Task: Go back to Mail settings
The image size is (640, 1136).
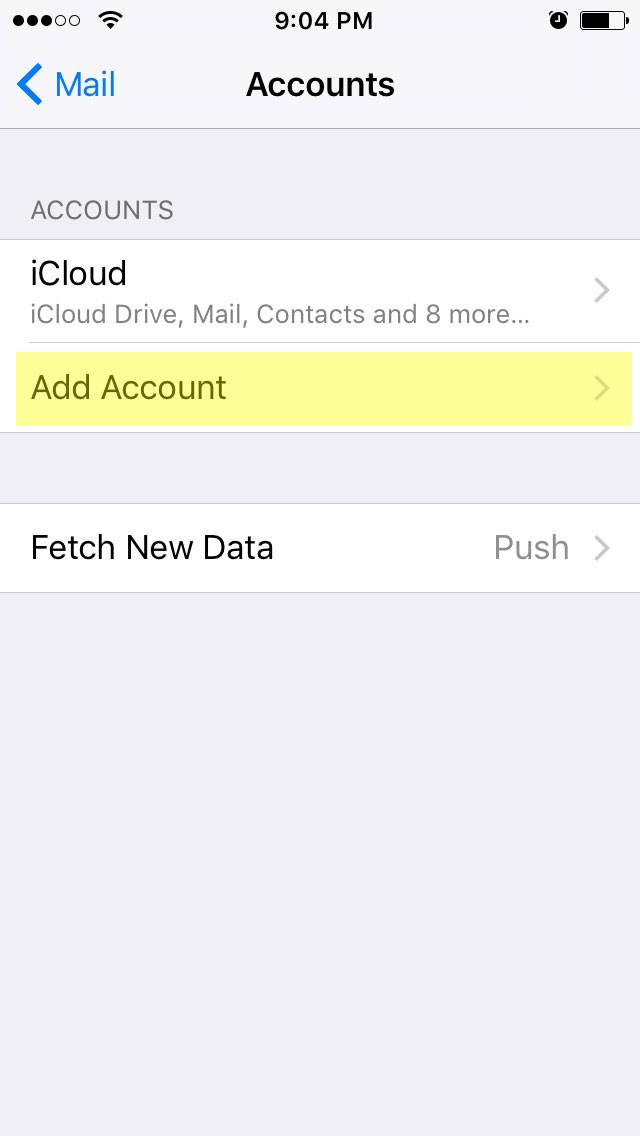Action: click(66, 85)
